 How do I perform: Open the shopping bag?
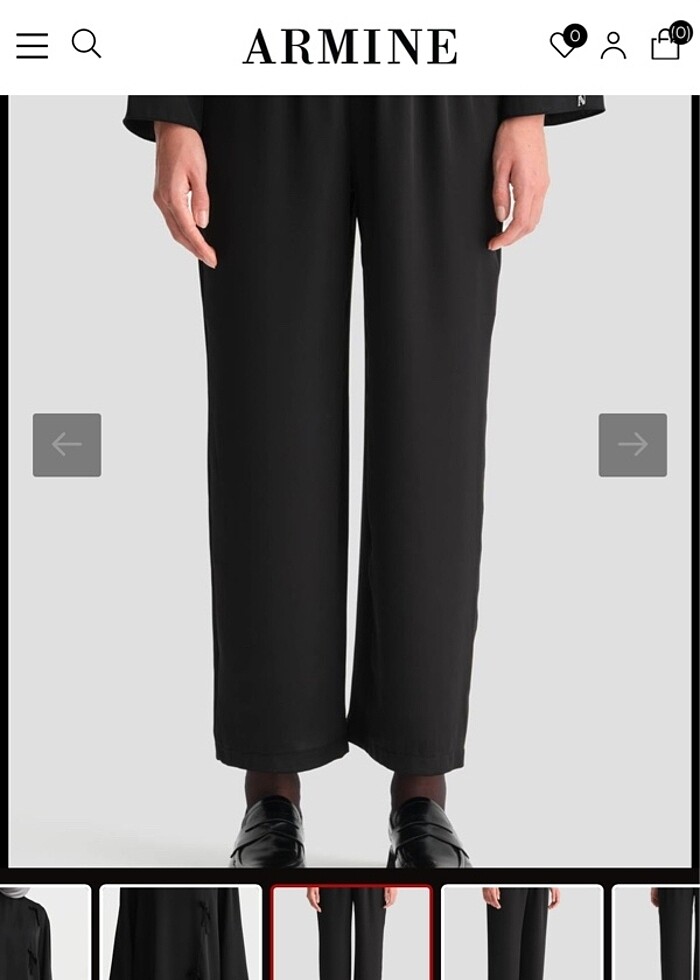coord(668,44)
